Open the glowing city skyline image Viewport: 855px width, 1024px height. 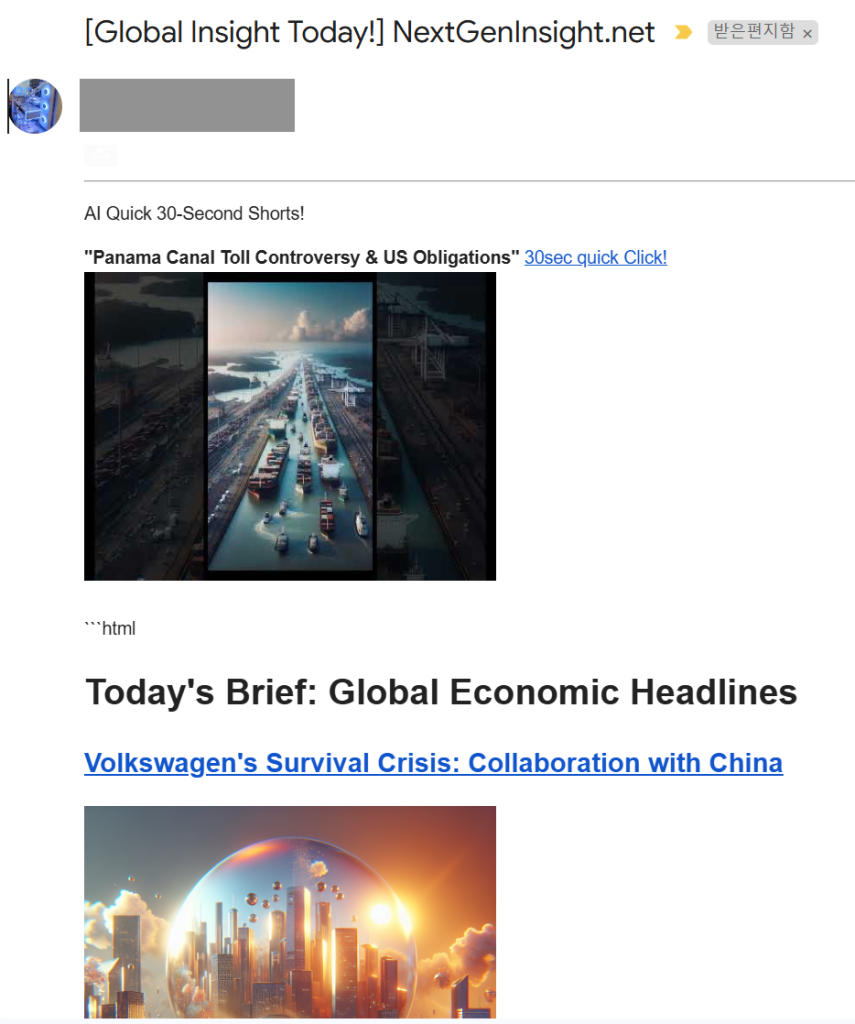(290, 912)
